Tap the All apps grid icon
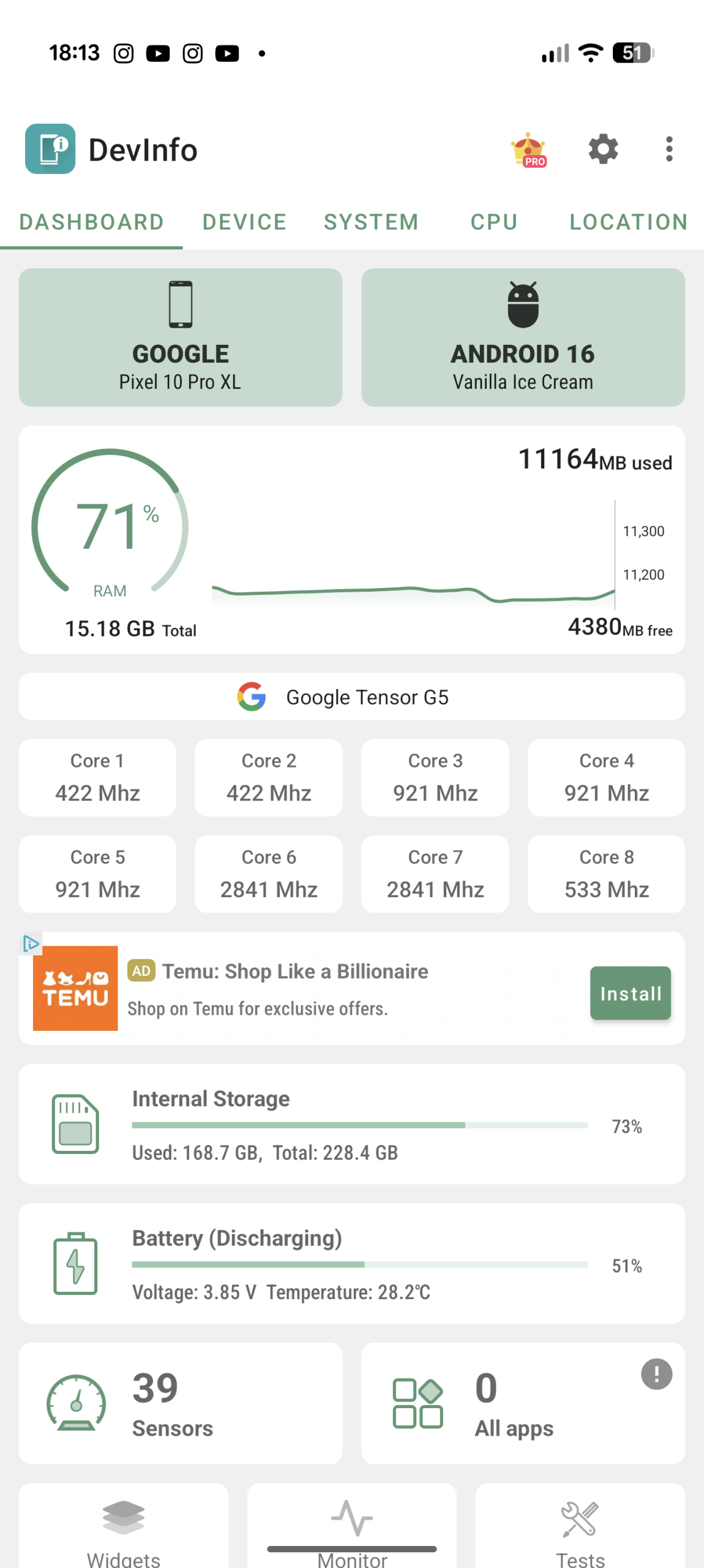 [418, 1403]
